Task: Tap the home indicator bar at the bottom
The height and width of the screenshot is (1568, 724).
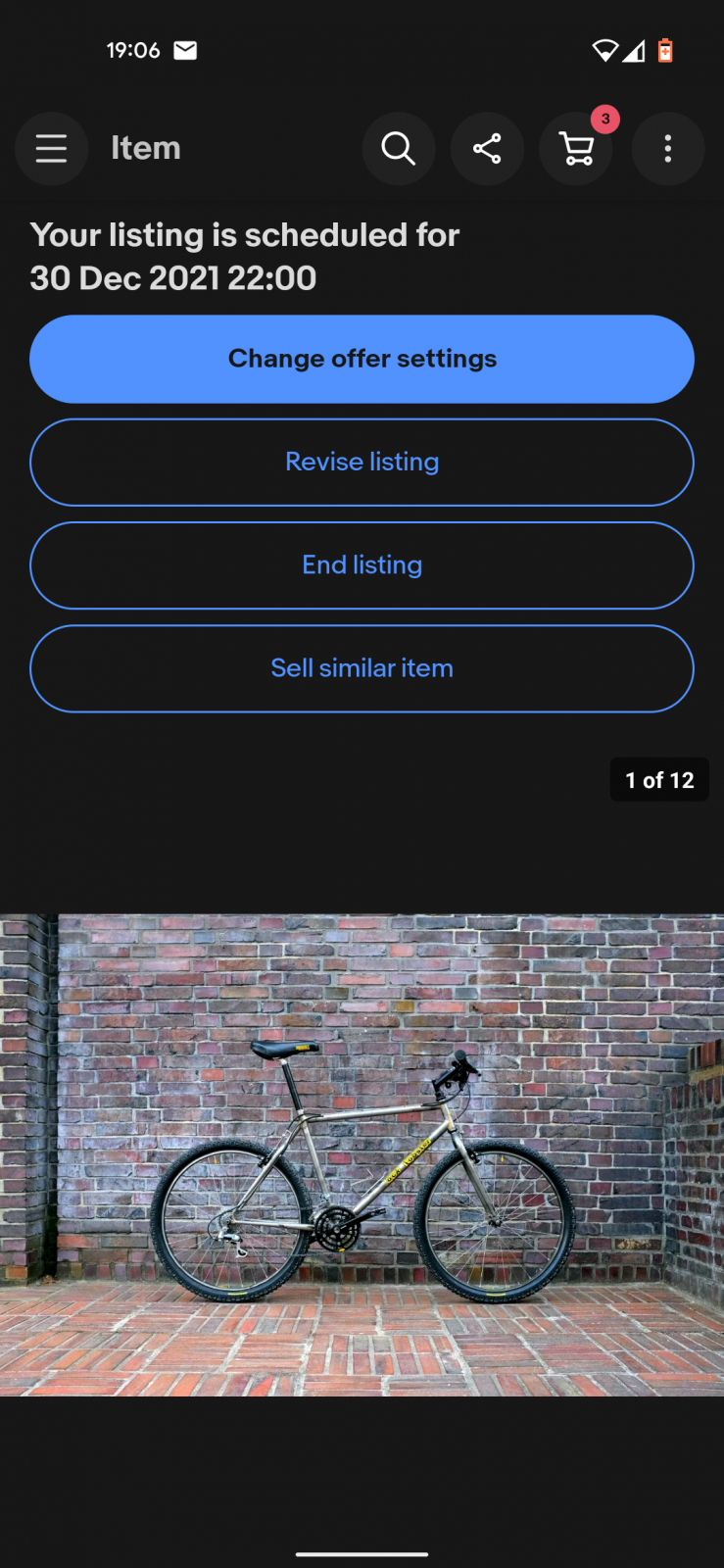Action: [362, 1556]
